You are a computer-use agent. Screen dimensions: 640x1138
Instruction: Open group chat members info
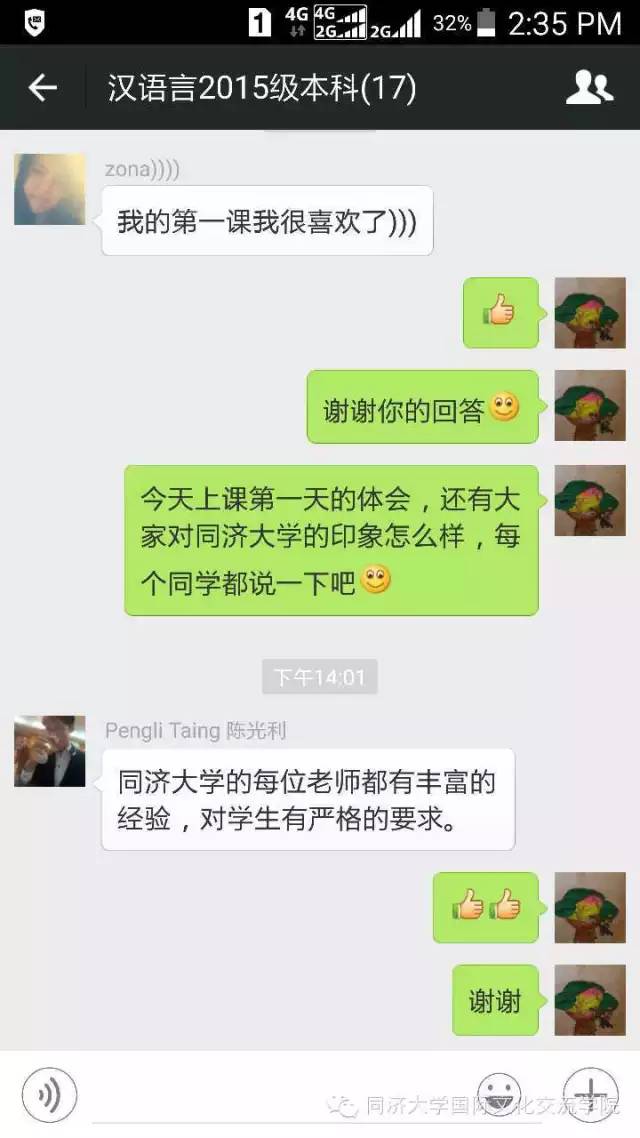point(589,88)
